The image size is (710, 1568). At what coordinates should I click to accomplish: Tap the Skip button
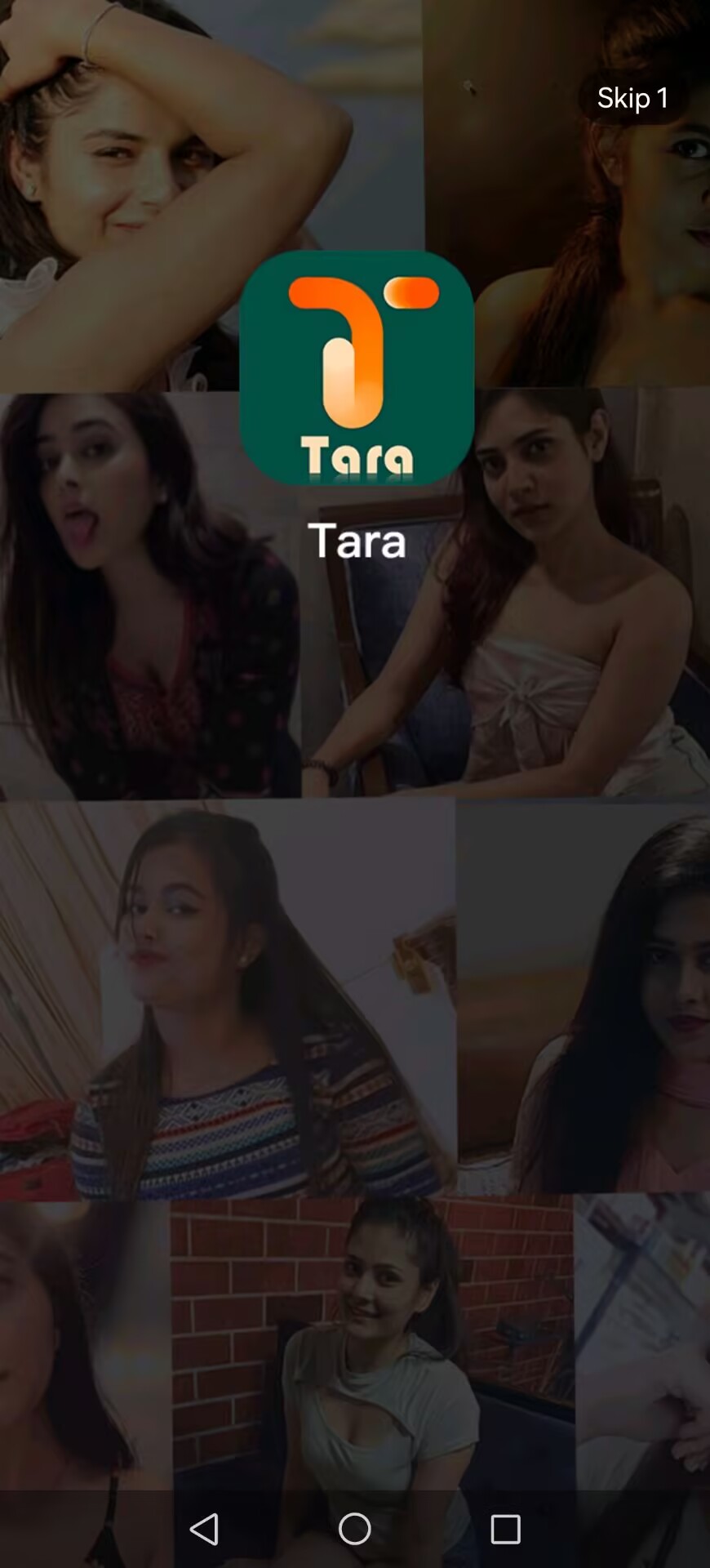[632, 98]
